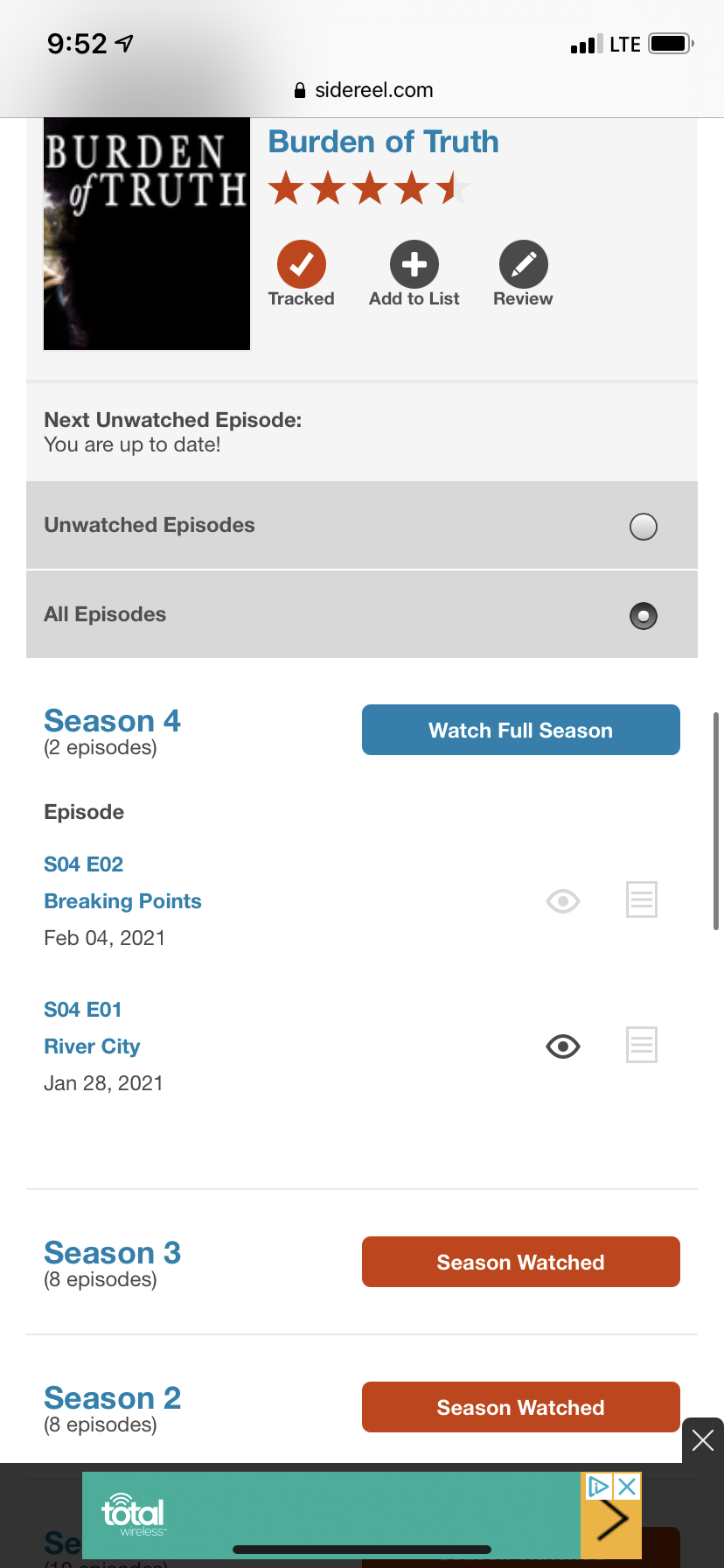Viewport: 724px width, 1568px height.
Task: Toggle Season Watched for Season 3
Action: pos(520,1262)
